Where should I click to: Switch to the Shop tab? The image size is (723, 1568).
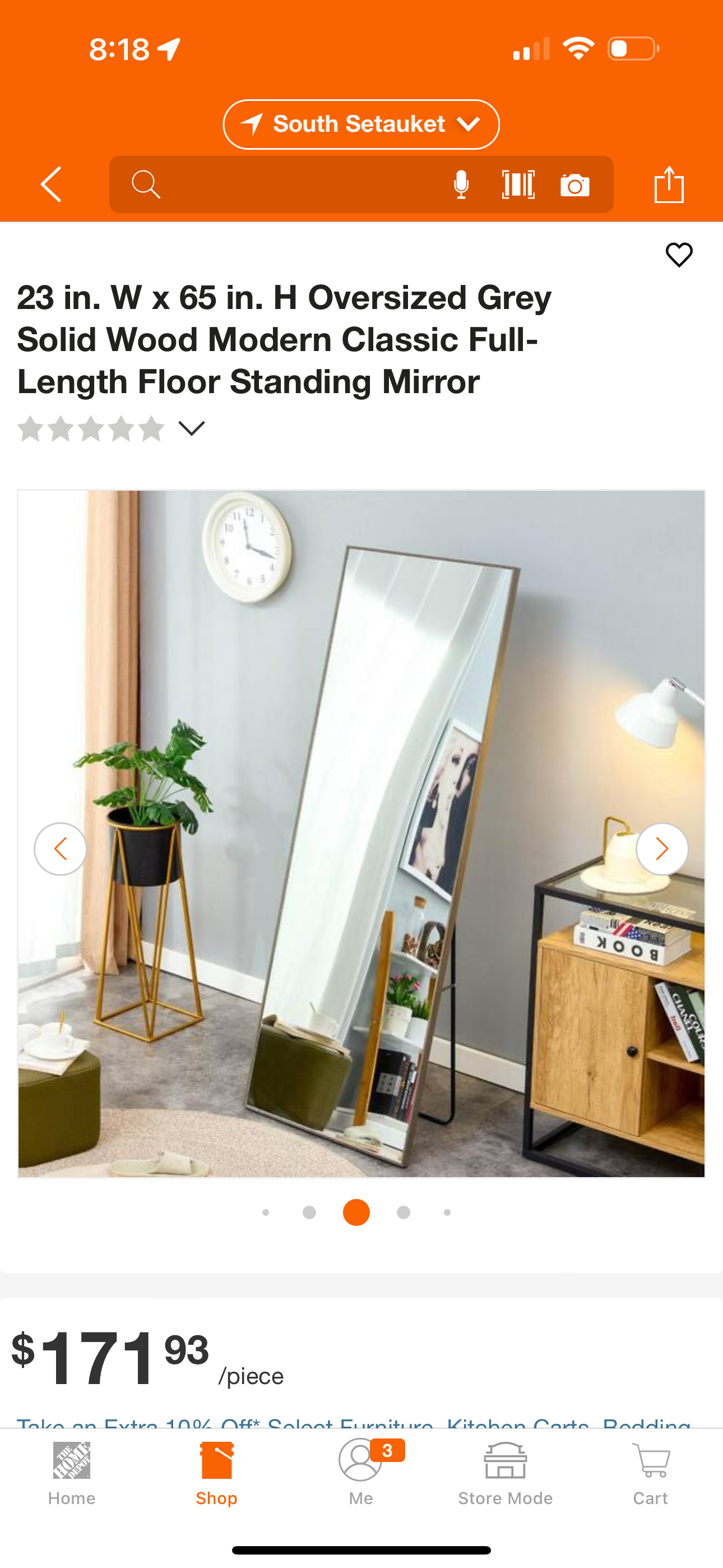pos(216,1473)
